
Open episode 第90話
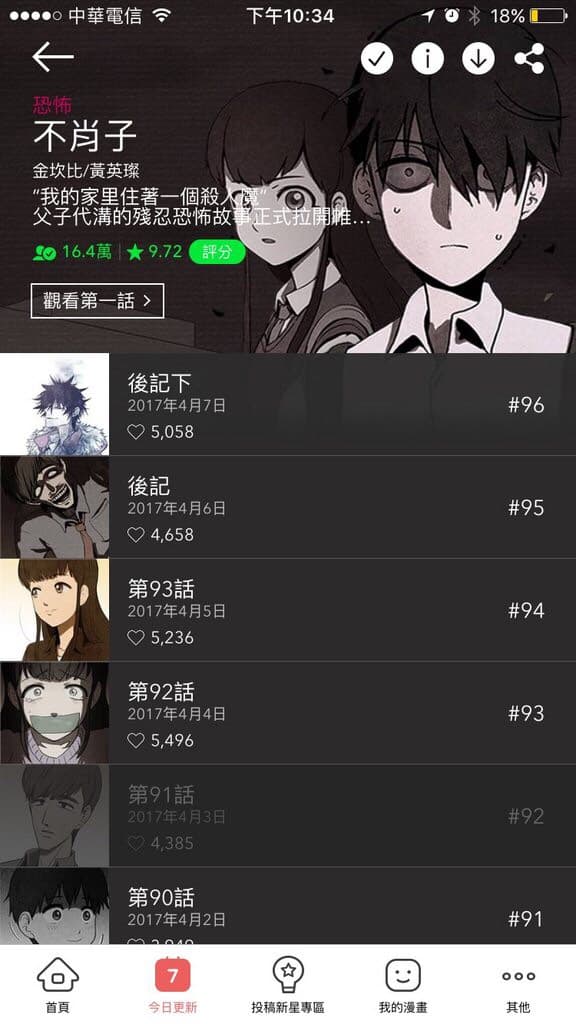[x=288, y=906]
